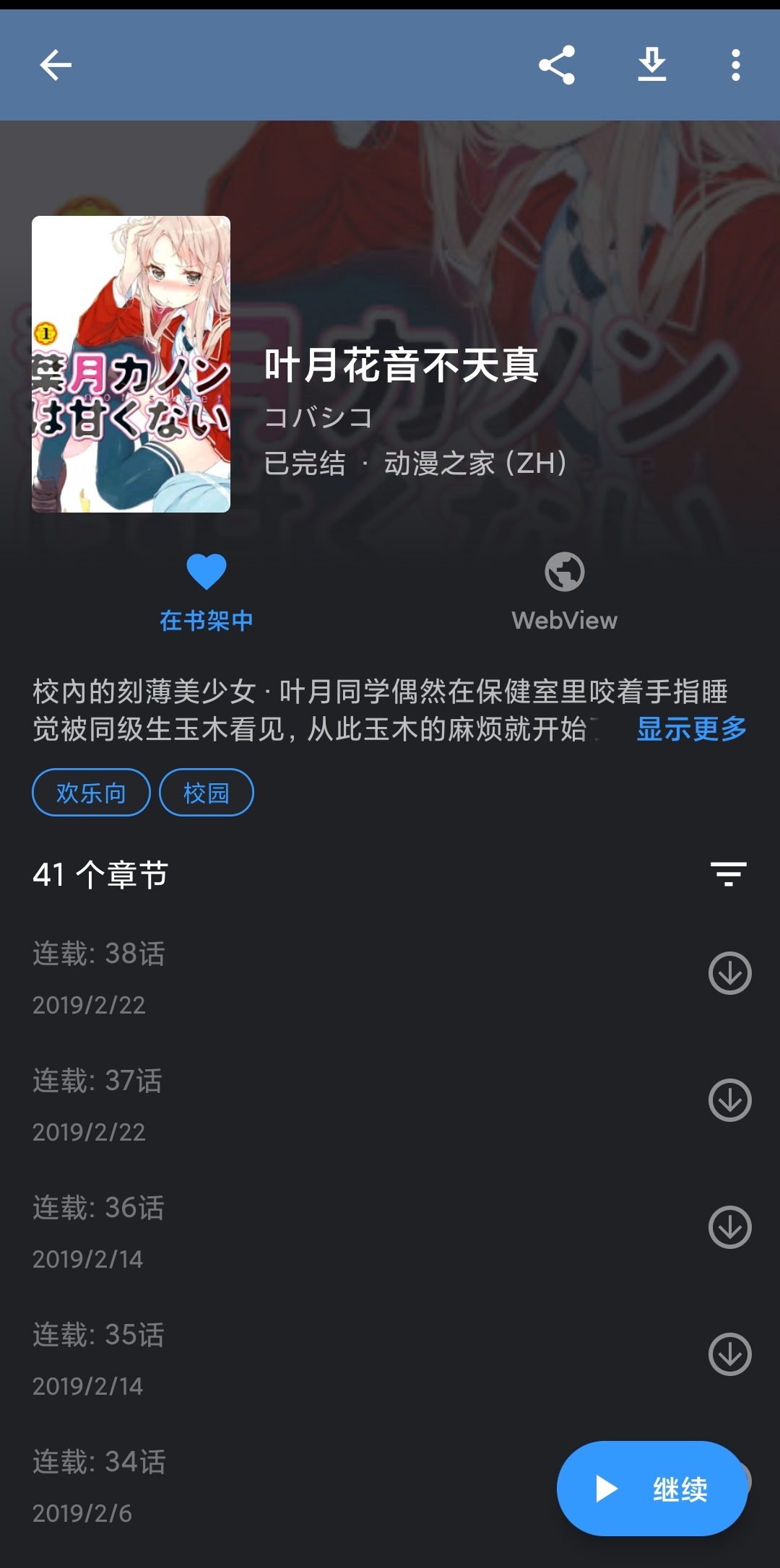This screenshot has width=780, height=1568.
Task: Open the download options icon in top bar
Action: click(651, 65)
